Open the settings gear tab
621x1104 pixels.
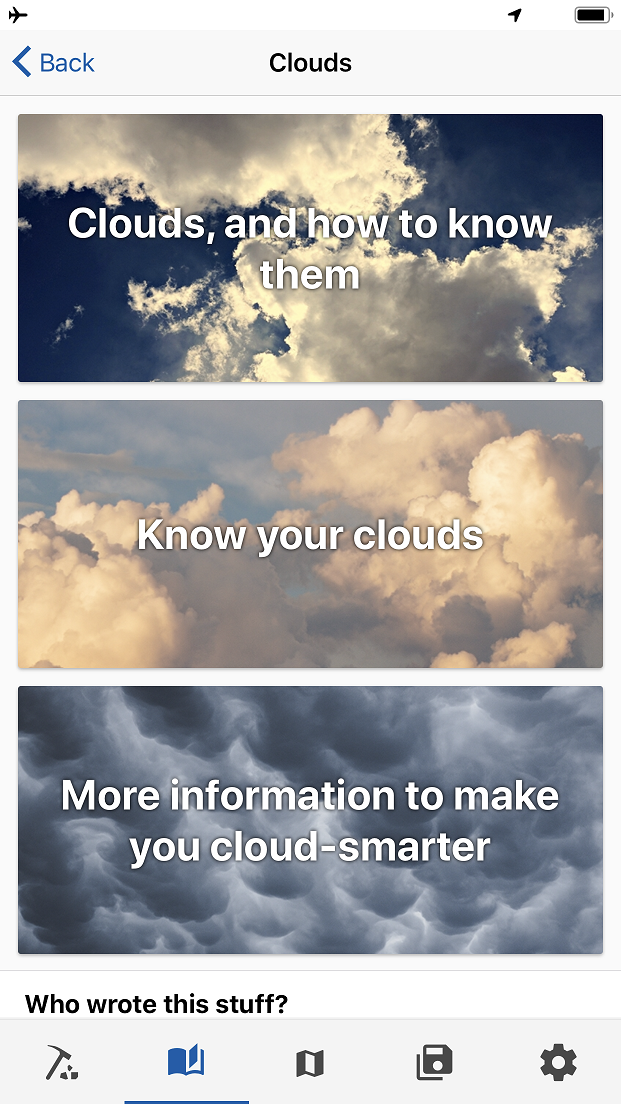pyautogui.click(x=558, y=1062)
